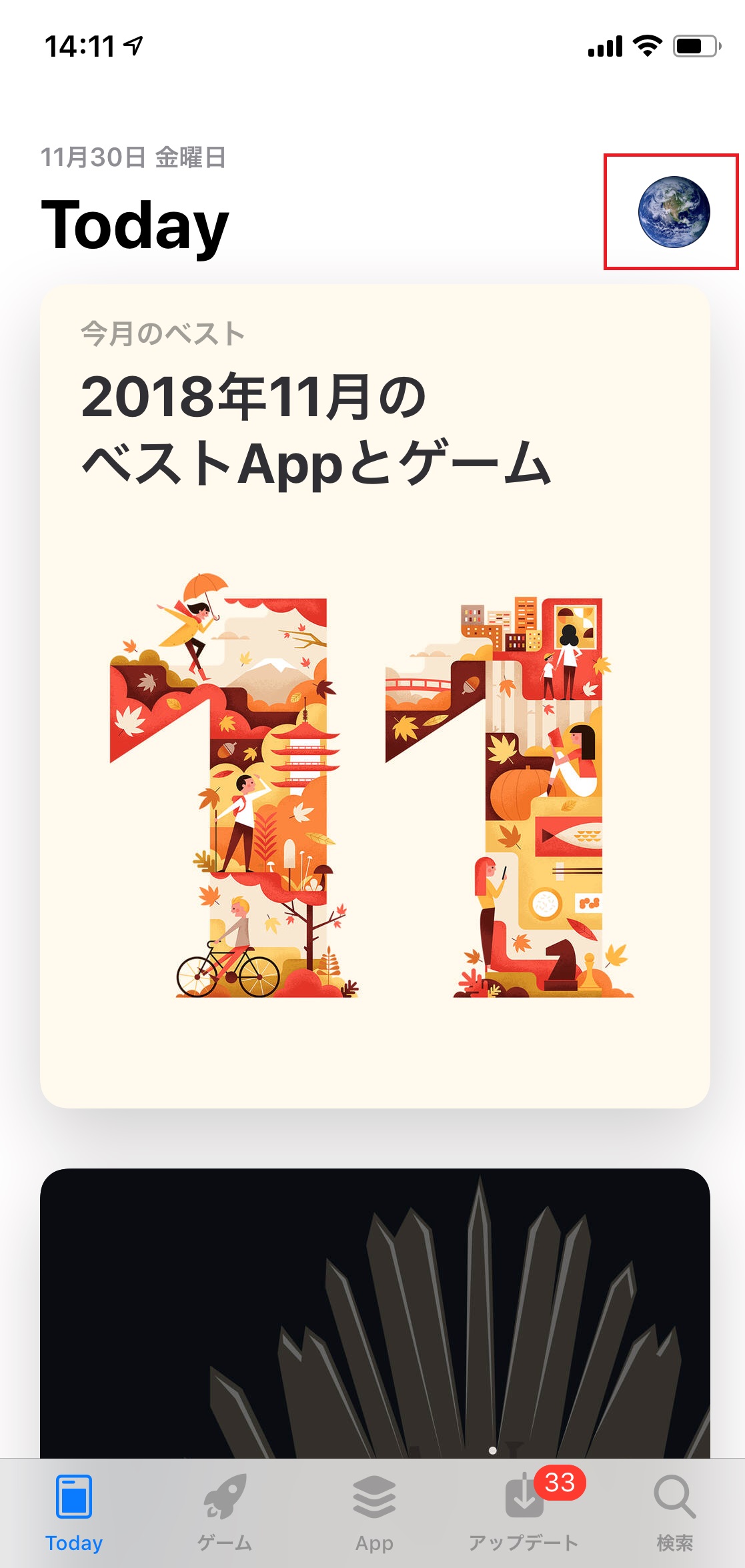Image resolution: width=745 pixels, height=1568 pixels.
Task: Go to the 検索 tab
Action: point(674,1513)
